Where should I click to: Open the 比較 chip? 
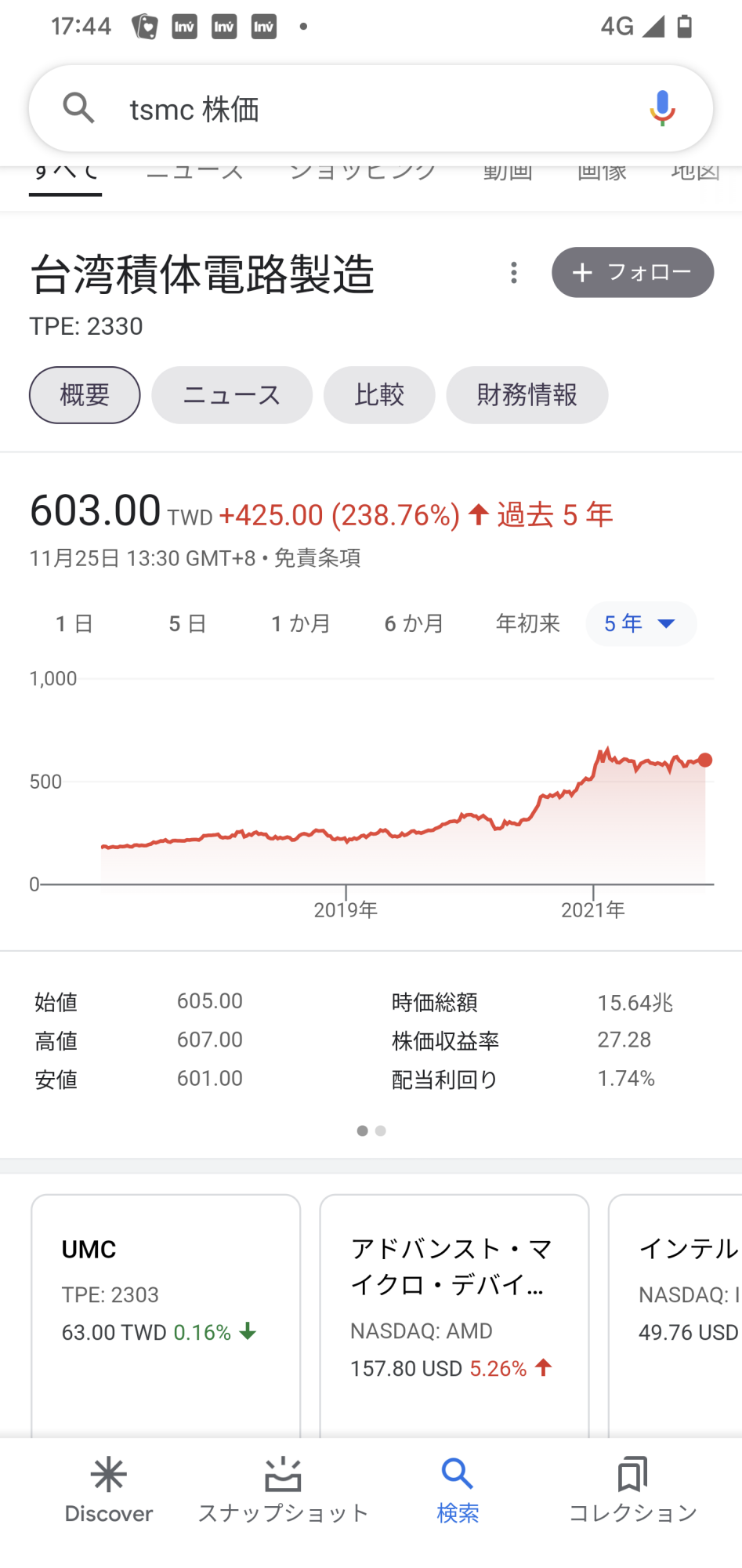(x=379, y=395)
